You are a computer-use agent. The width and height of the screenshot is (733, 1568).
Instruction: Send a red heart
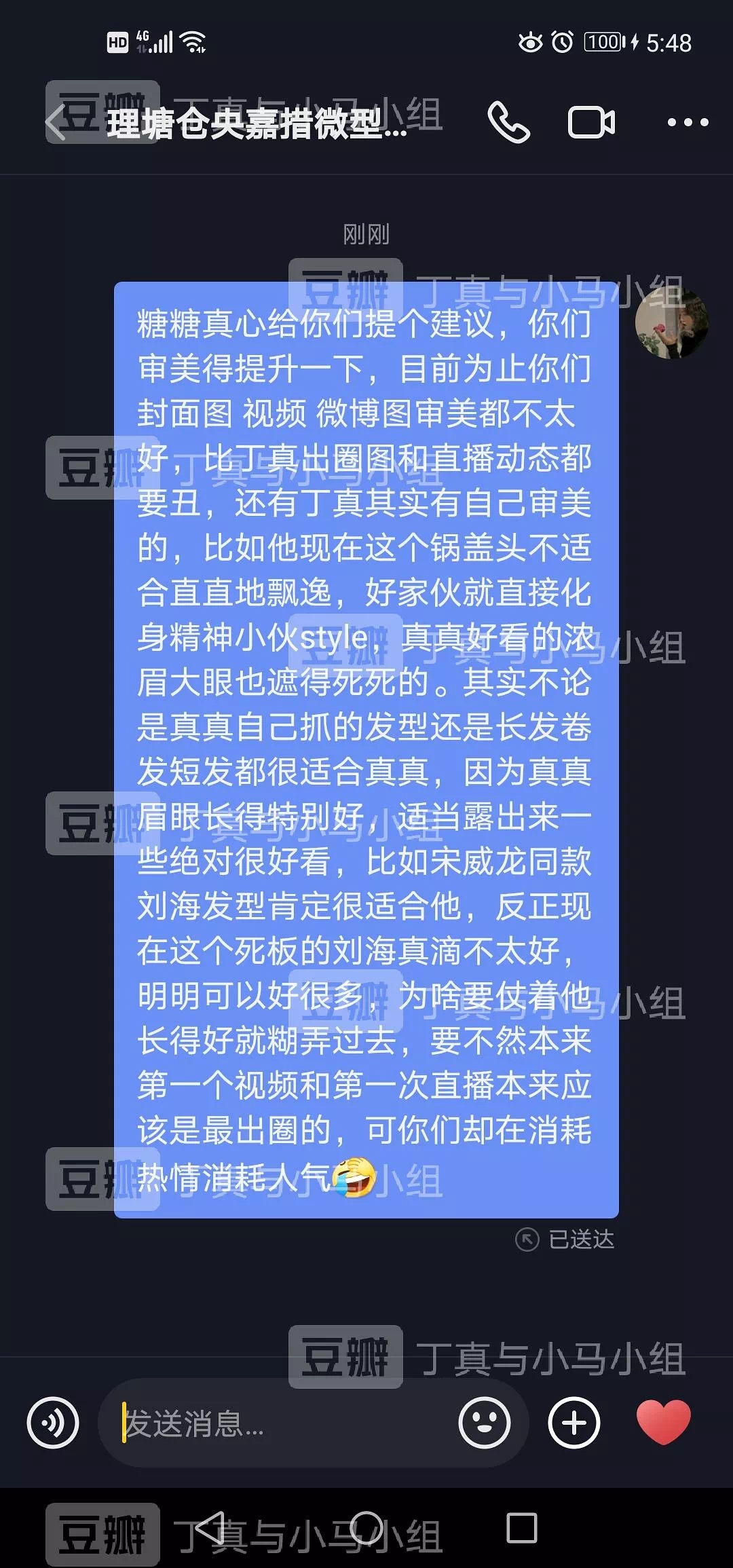click(x=663, y=1421)
